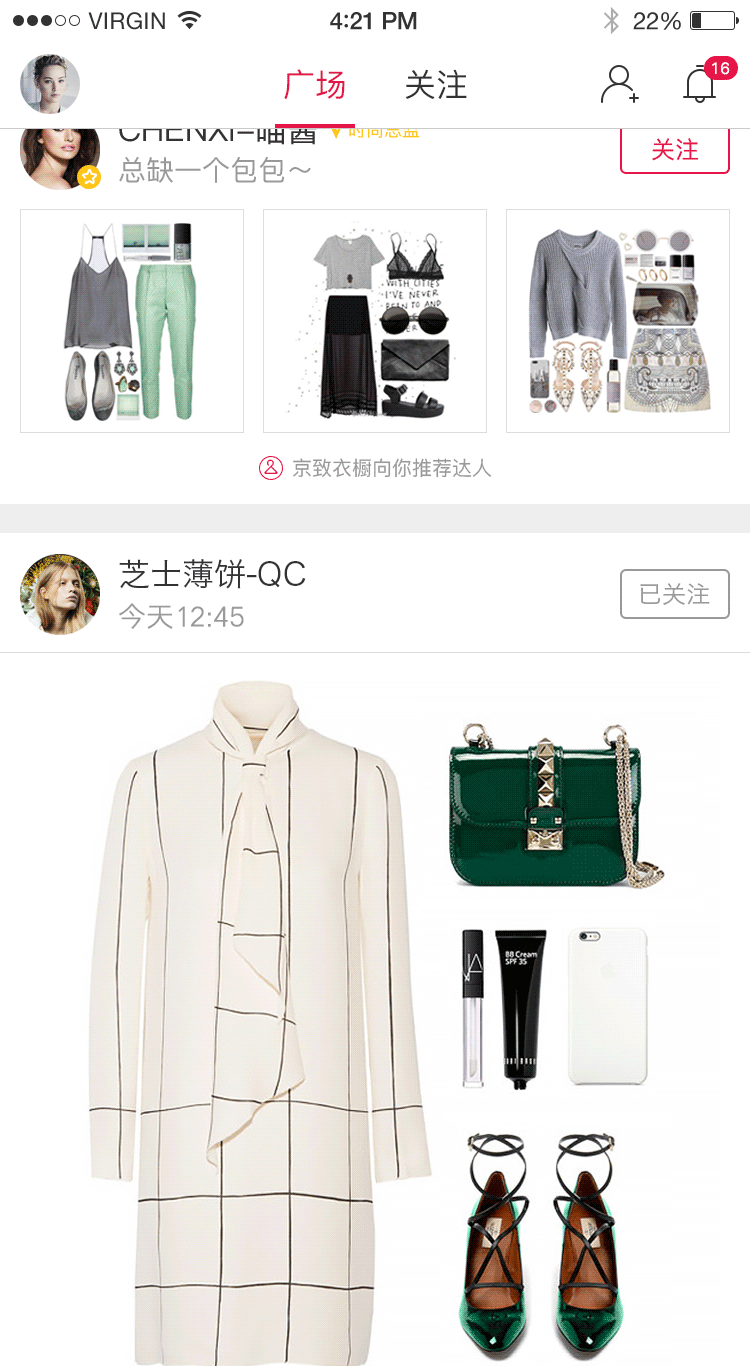Open outfit with black maxi skirt

[375, 321]
